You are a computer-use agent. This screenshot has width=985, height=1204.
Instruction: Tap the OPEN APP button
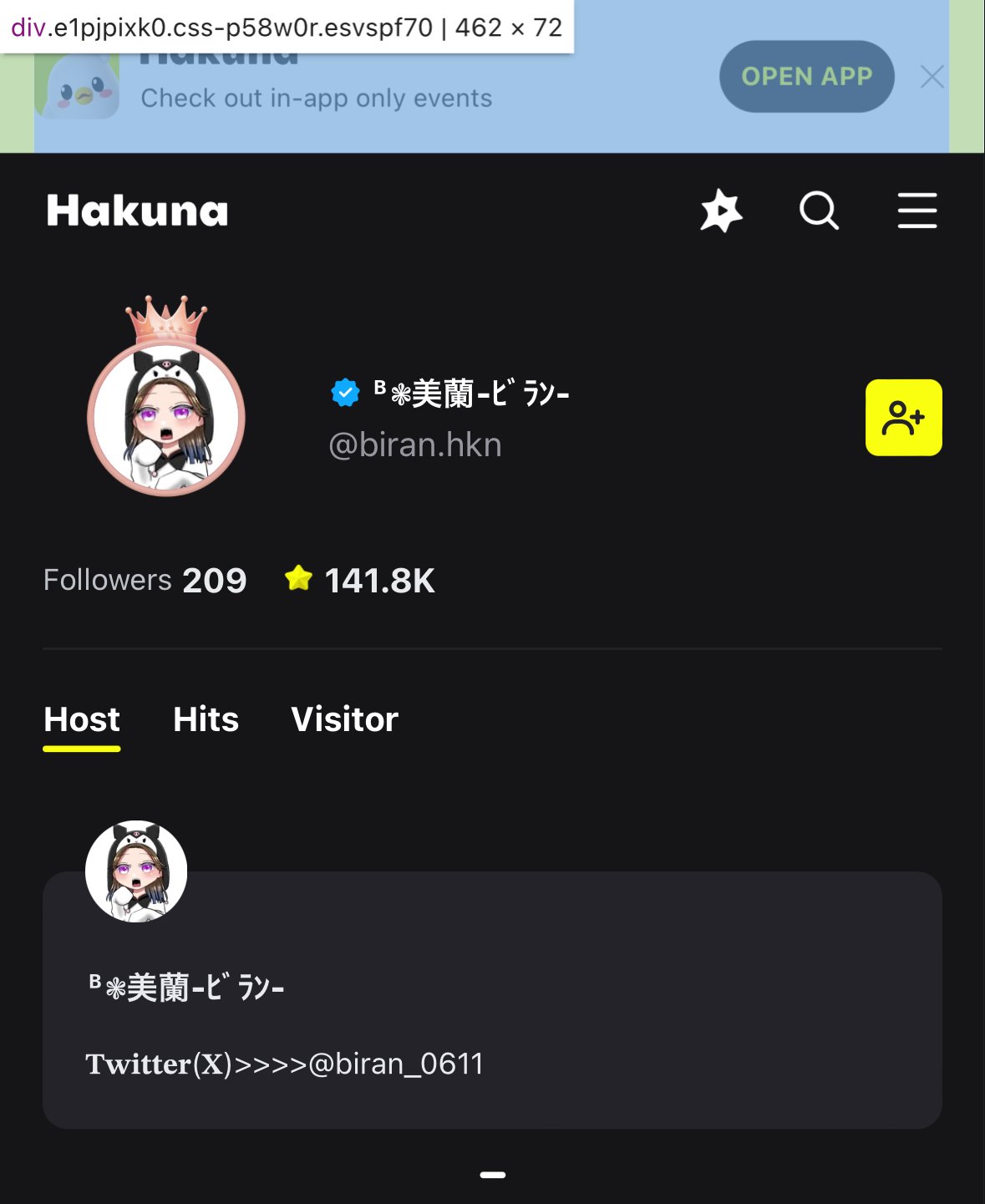pos(806,76)
